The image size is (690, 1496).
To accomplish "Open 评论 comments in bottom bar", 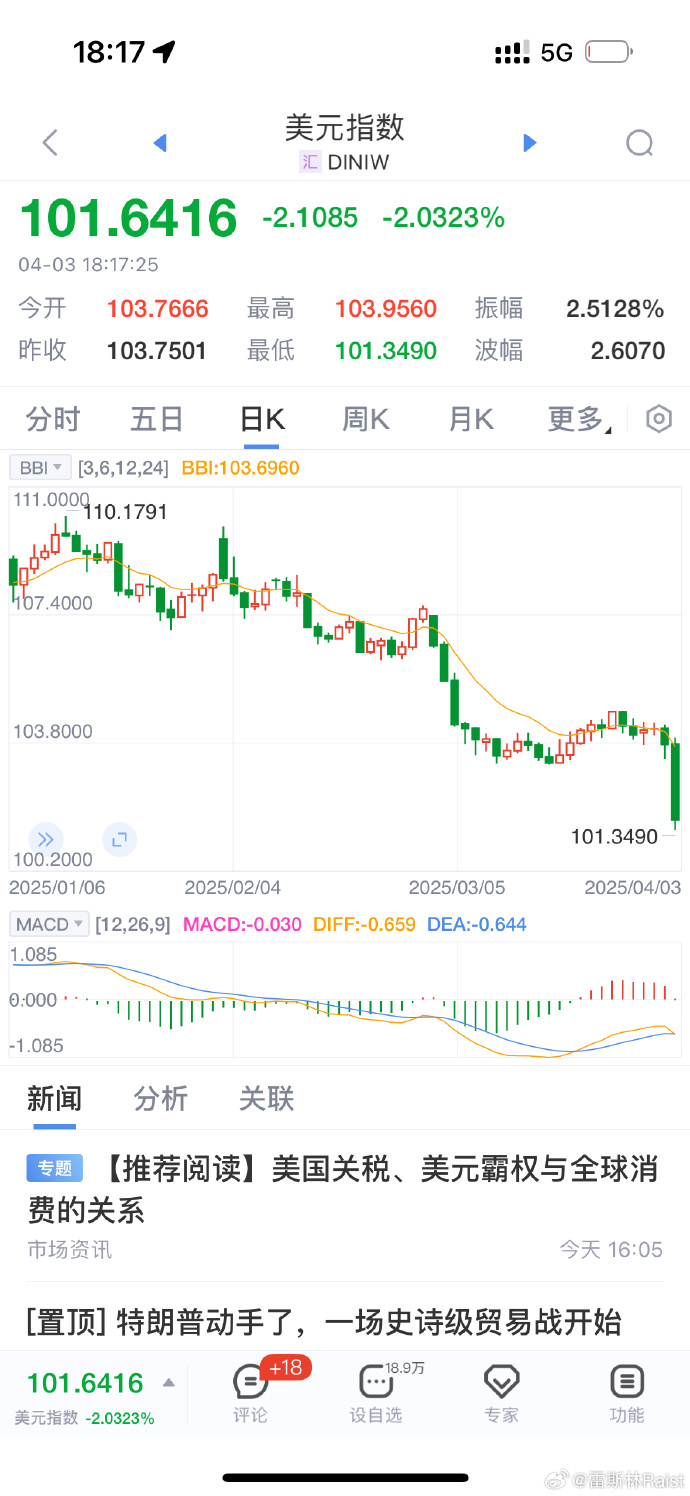I will [251, 1392].
